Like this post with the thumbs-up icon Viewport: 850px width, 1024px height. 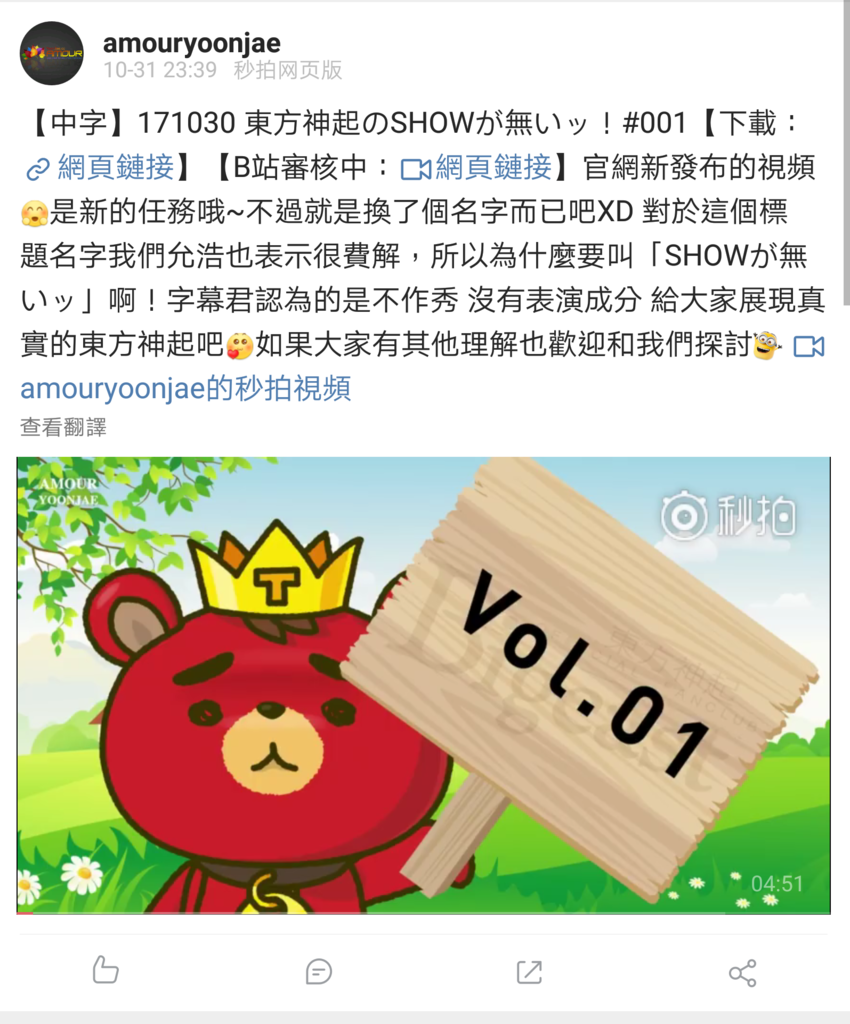pyautogui.click(x=106, y=970)
